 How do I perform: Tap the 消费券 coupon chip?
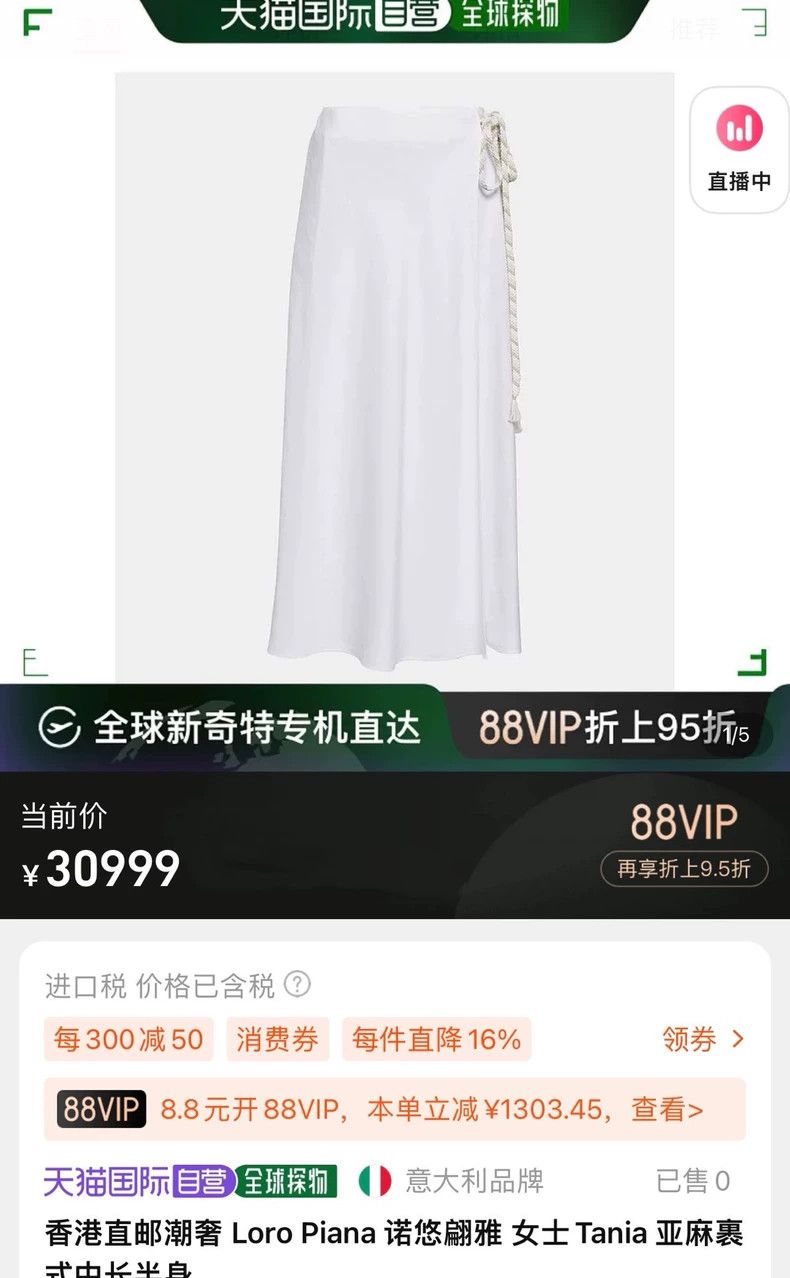(x=278, y=1039)
